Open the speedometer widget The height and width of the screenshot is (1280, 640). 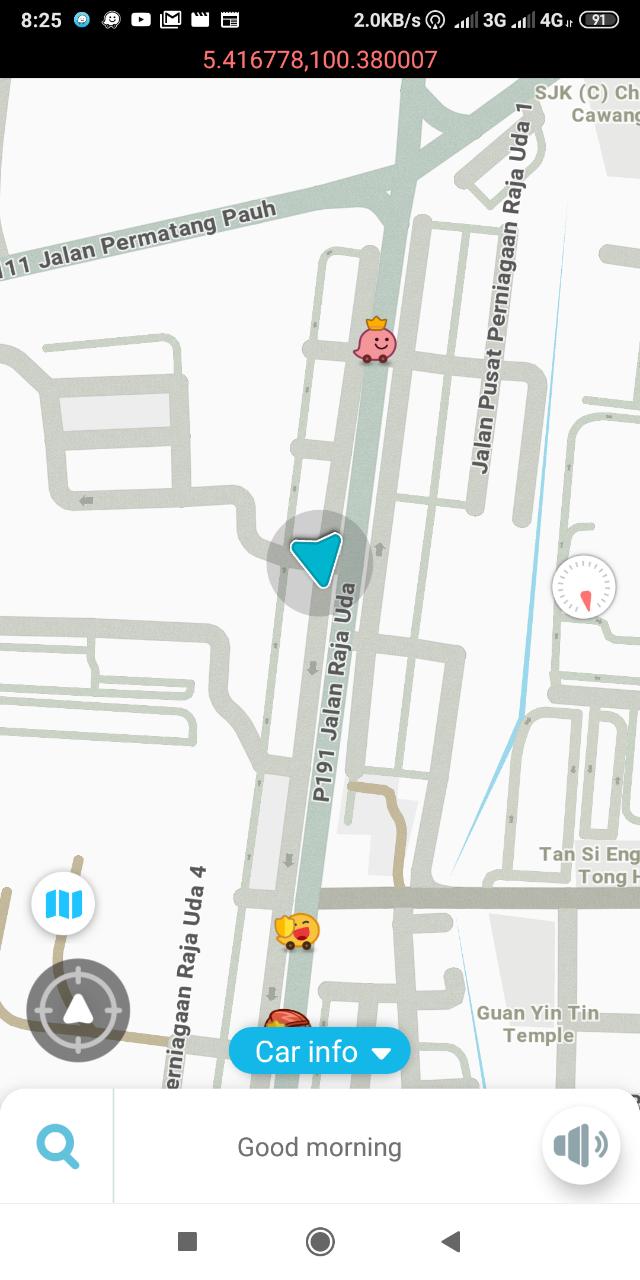[x=584, y=587]
